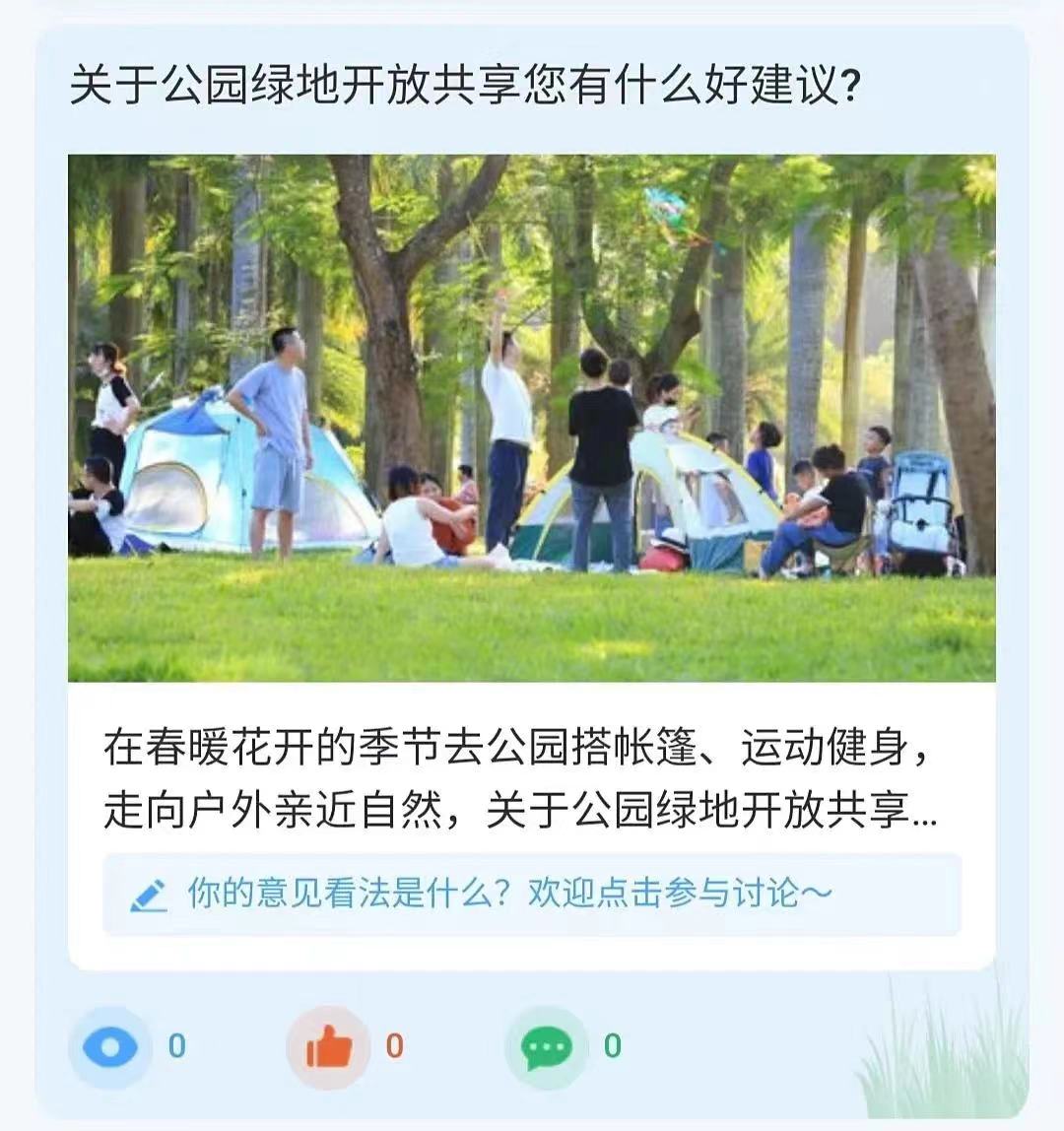
Task: Tap the 欢迎点击参与讨论 comment box
Action: [531, 894]
